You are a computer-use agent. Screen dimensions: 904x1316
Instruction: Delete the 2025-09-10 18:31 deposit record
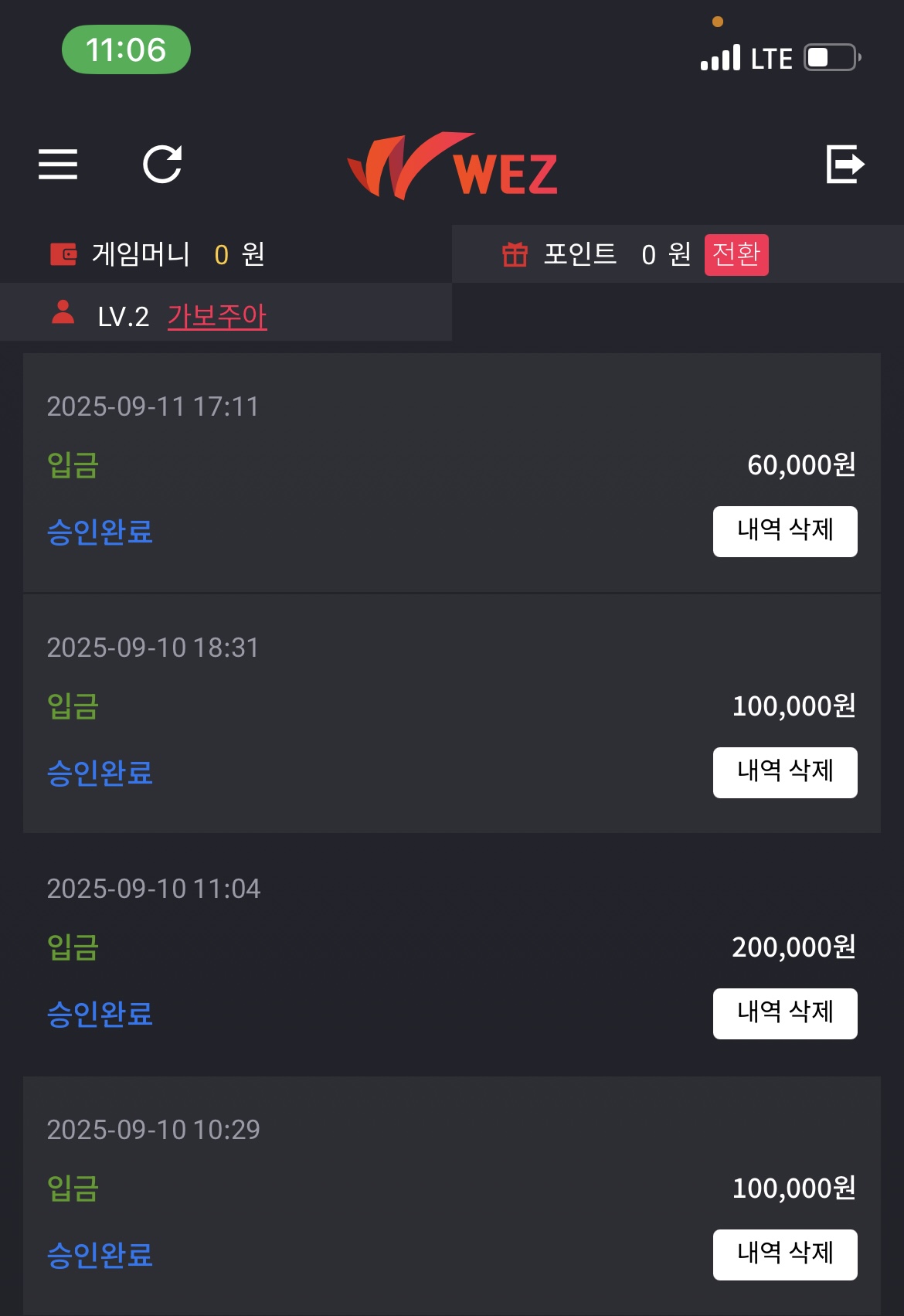click(784, 772)
